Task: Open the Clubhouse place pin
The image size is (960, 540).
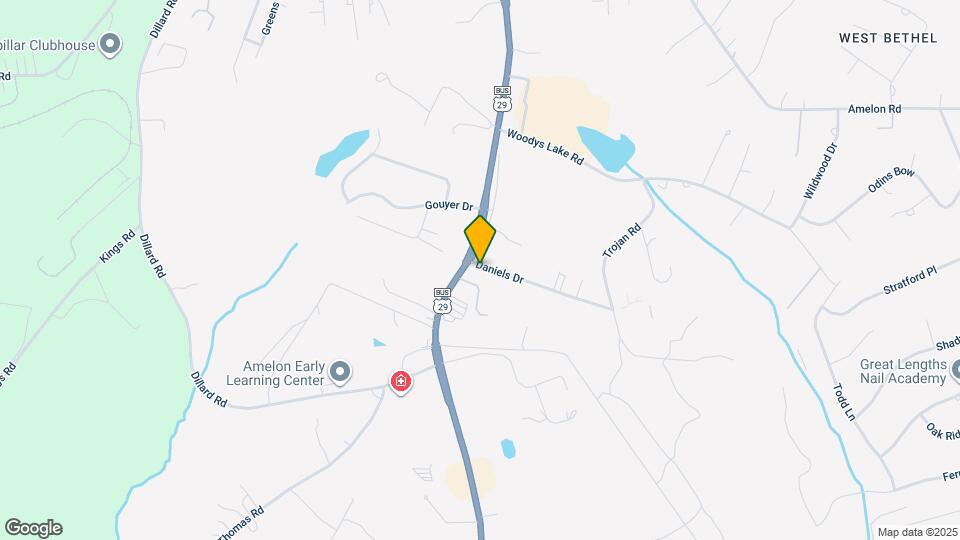Action: 110,45
